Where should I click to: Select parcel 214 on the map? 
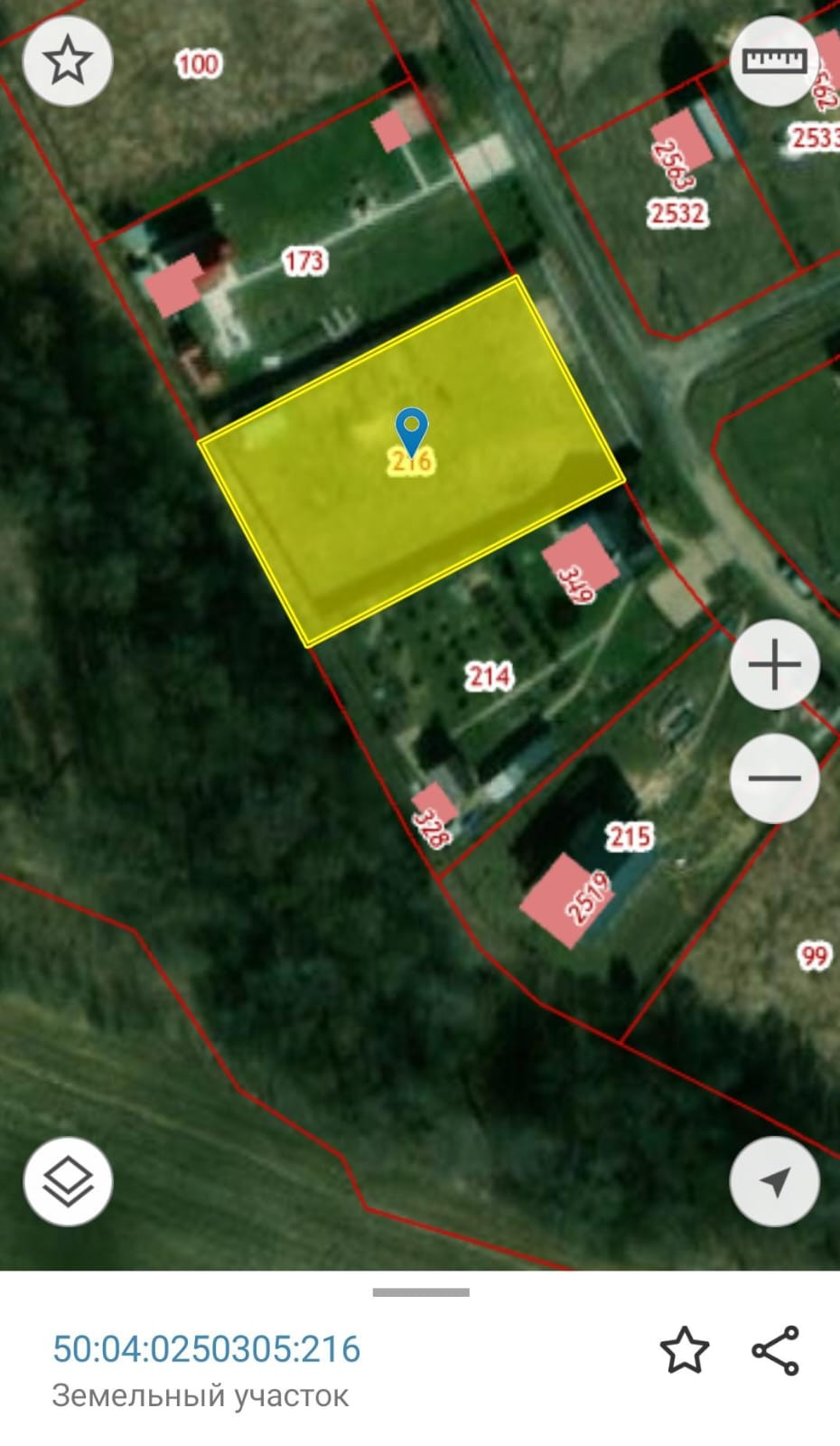[x=489, y=676]
